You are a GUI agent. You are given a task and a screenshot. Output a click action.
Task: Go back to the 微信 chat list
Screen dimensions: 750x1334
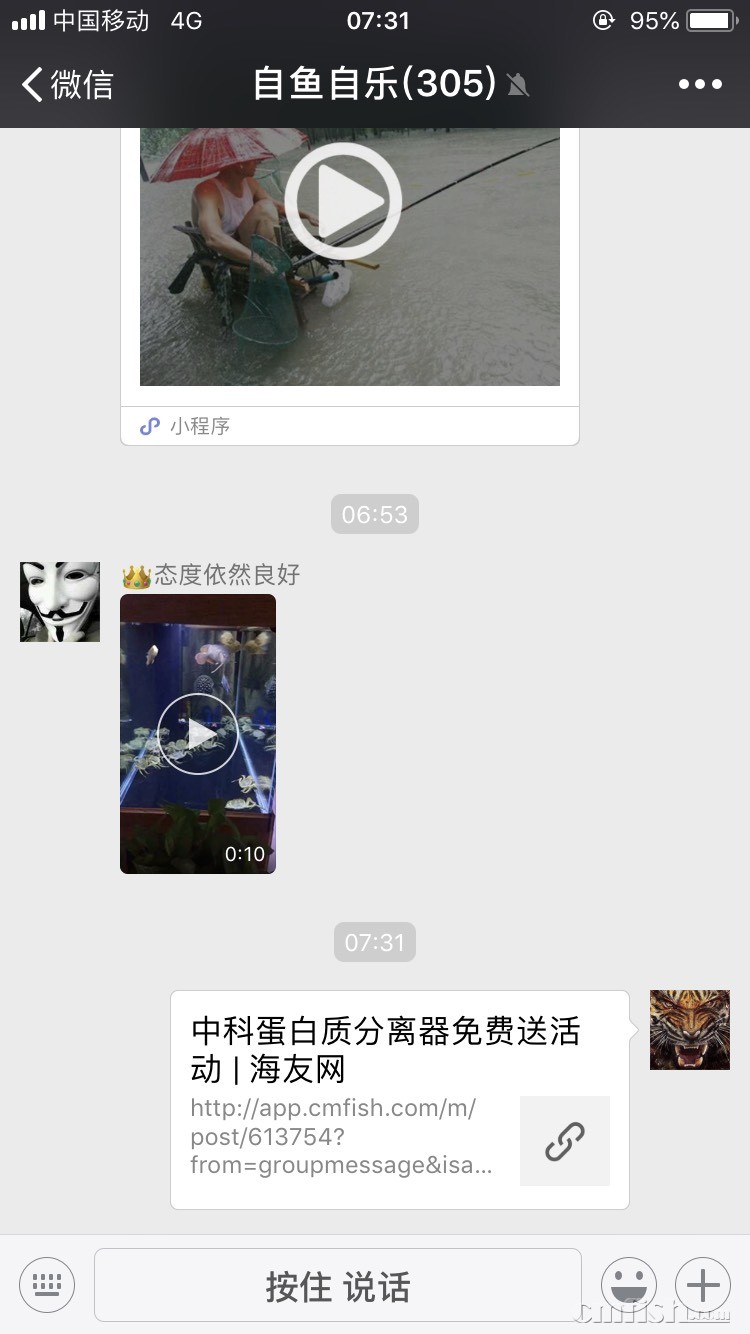point(66,85)
